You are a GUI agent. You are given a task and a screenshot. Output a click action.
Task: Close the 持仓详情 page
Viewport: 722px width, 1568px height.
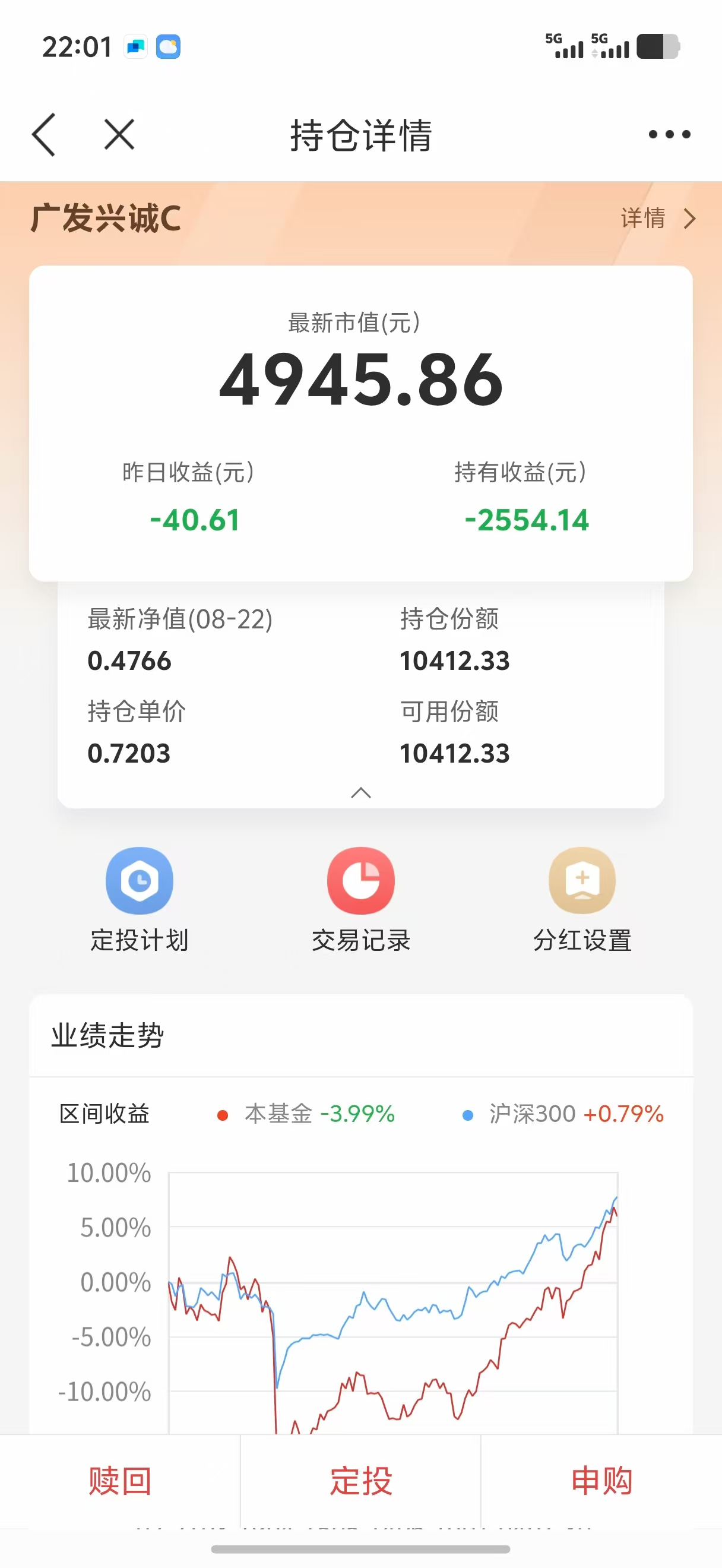[x=119, y=134]
